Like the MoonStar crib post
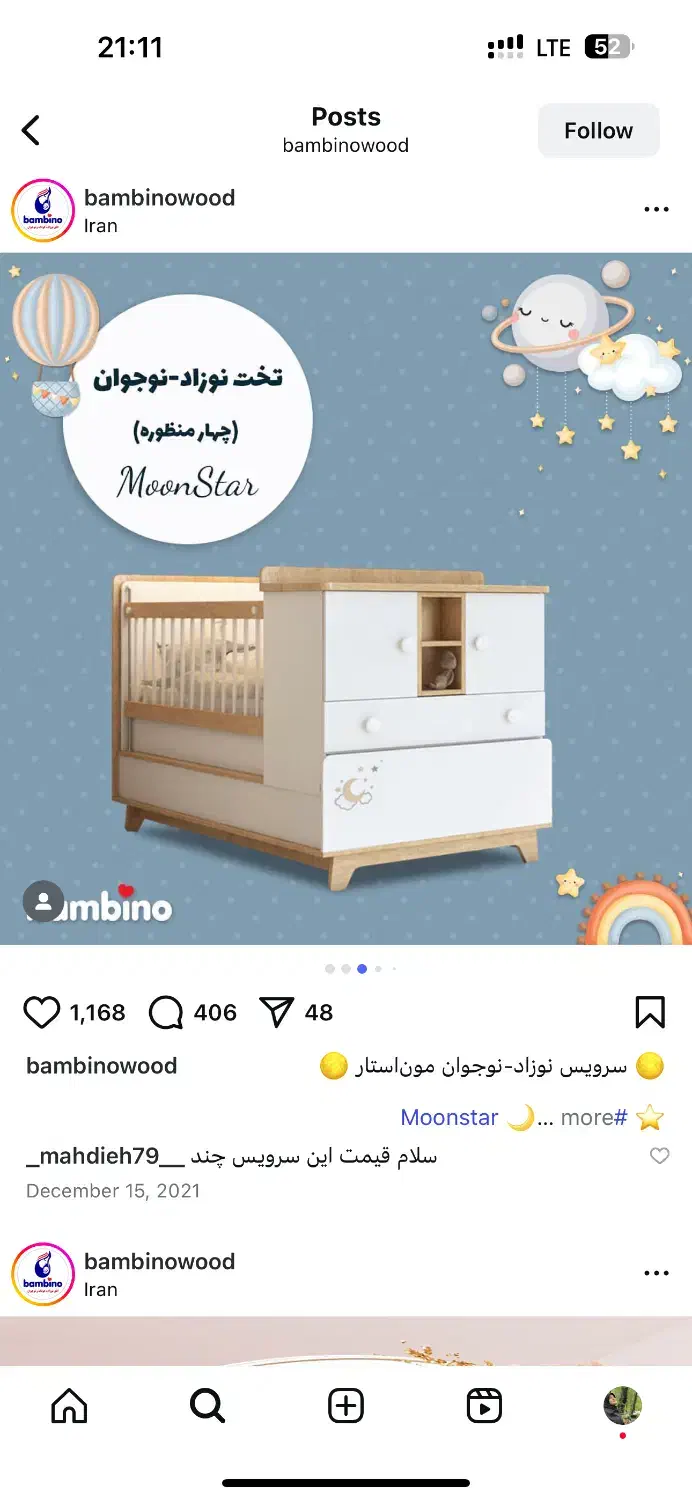 [42, 1013]
